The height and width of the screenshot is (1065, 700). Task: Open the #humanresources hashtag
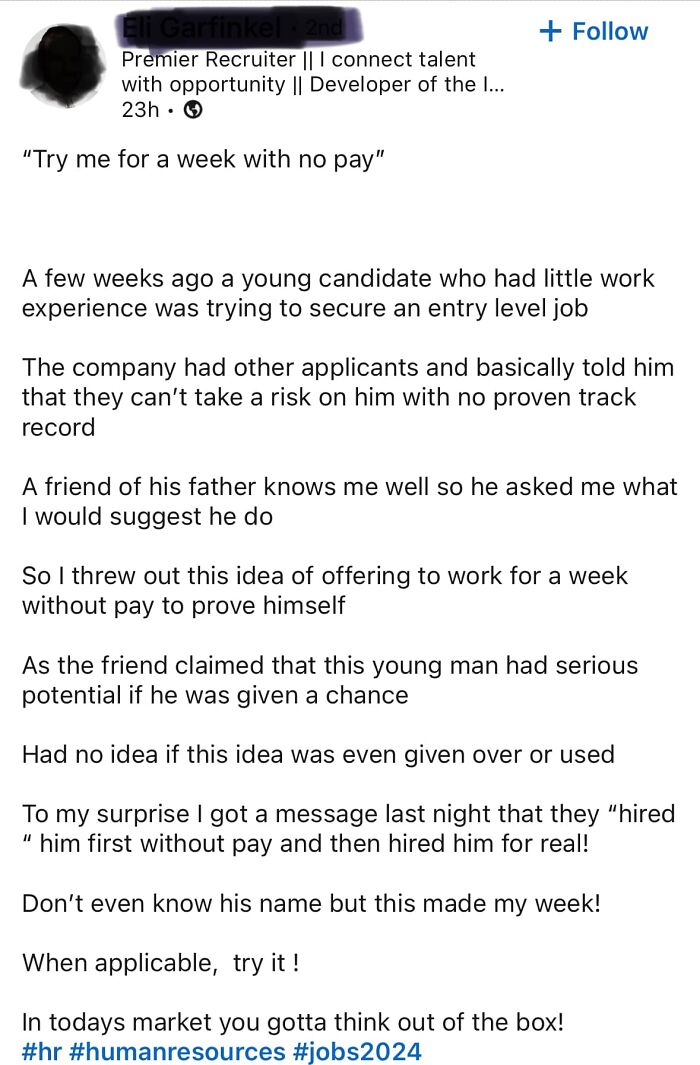click(x=177, y=1051)
